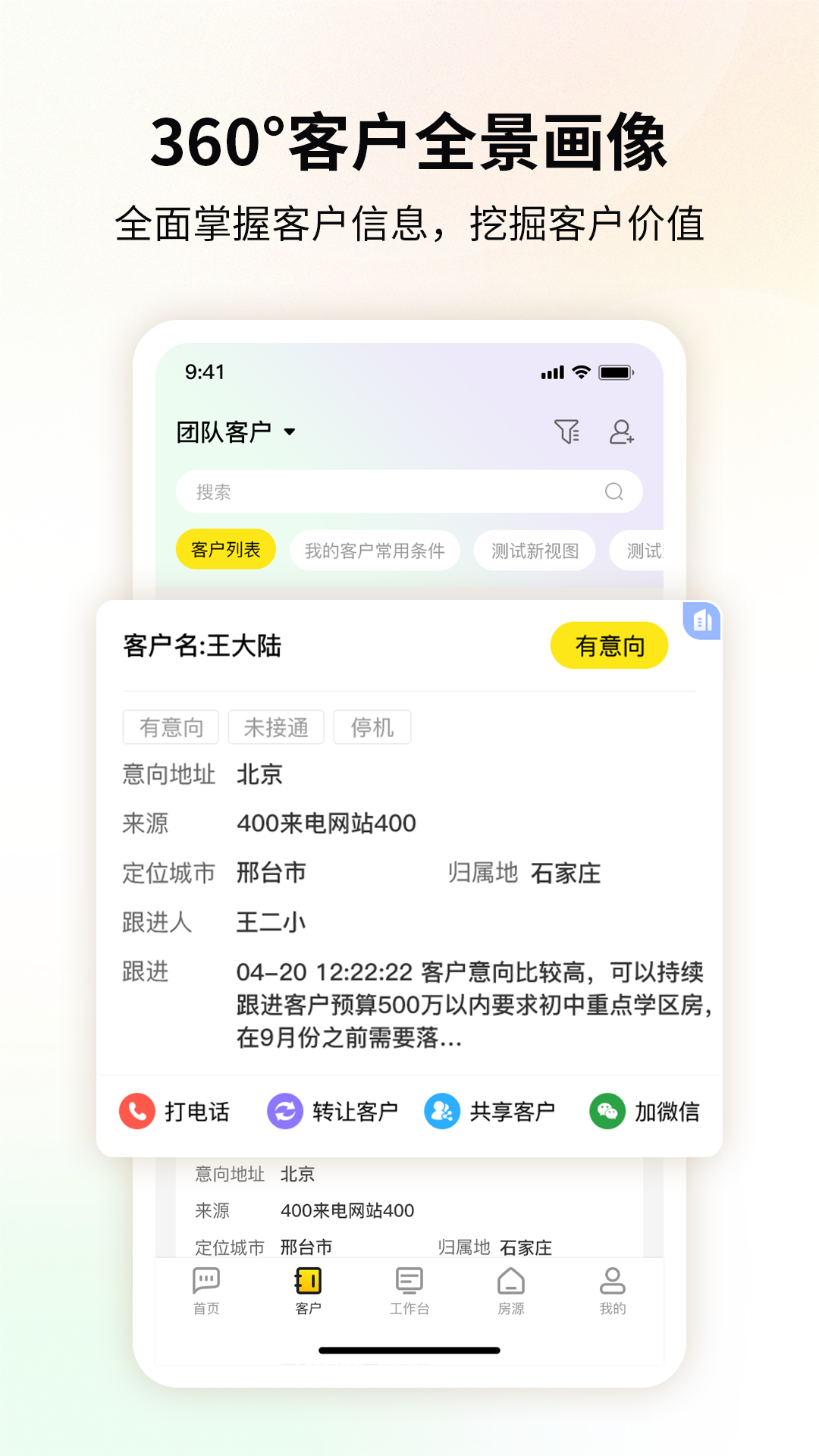Open the 团队客户 dropdown selector
Image resolution: width=819 pixels, height=1456 pixels.
[235, 431]
